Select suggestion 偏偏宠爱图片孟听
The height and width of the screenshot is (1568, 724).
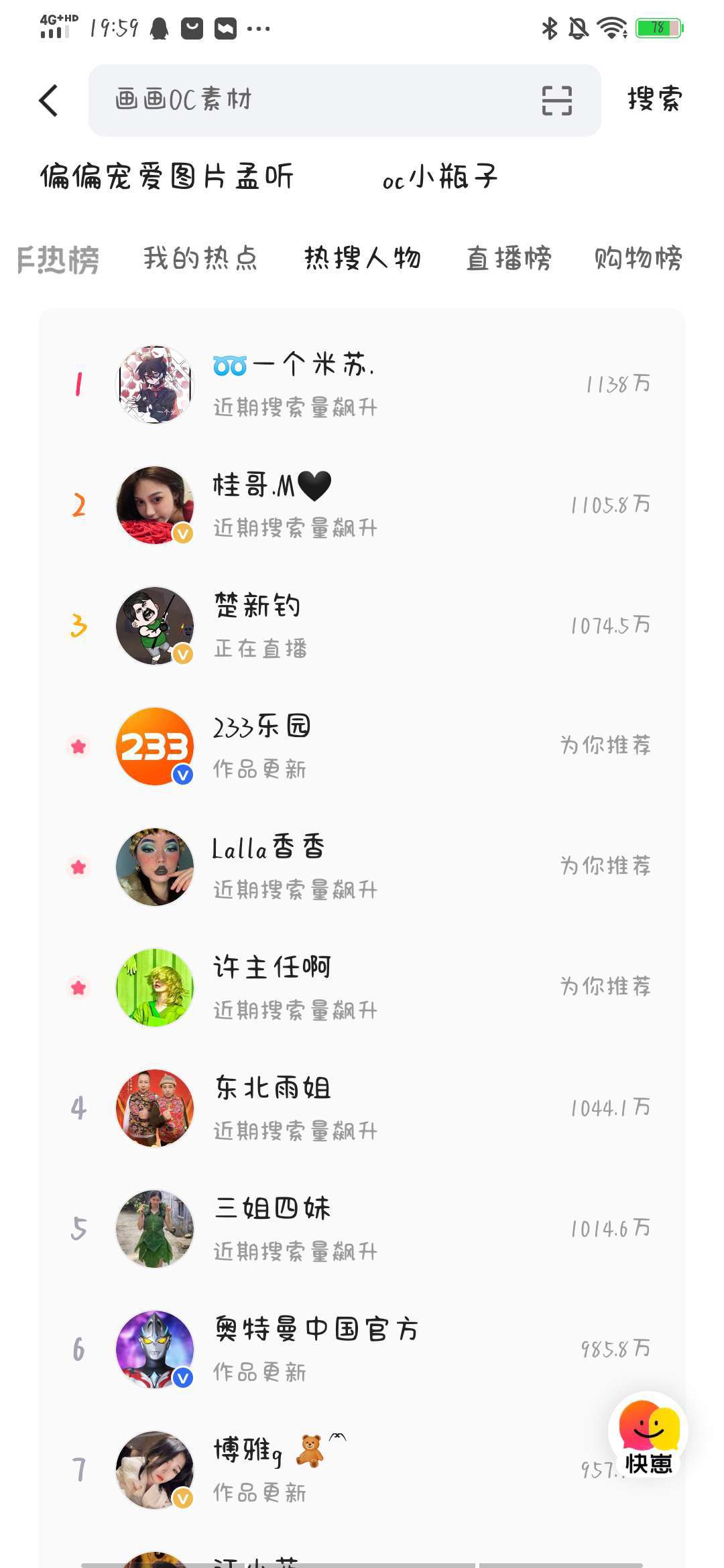coord(167,178)
